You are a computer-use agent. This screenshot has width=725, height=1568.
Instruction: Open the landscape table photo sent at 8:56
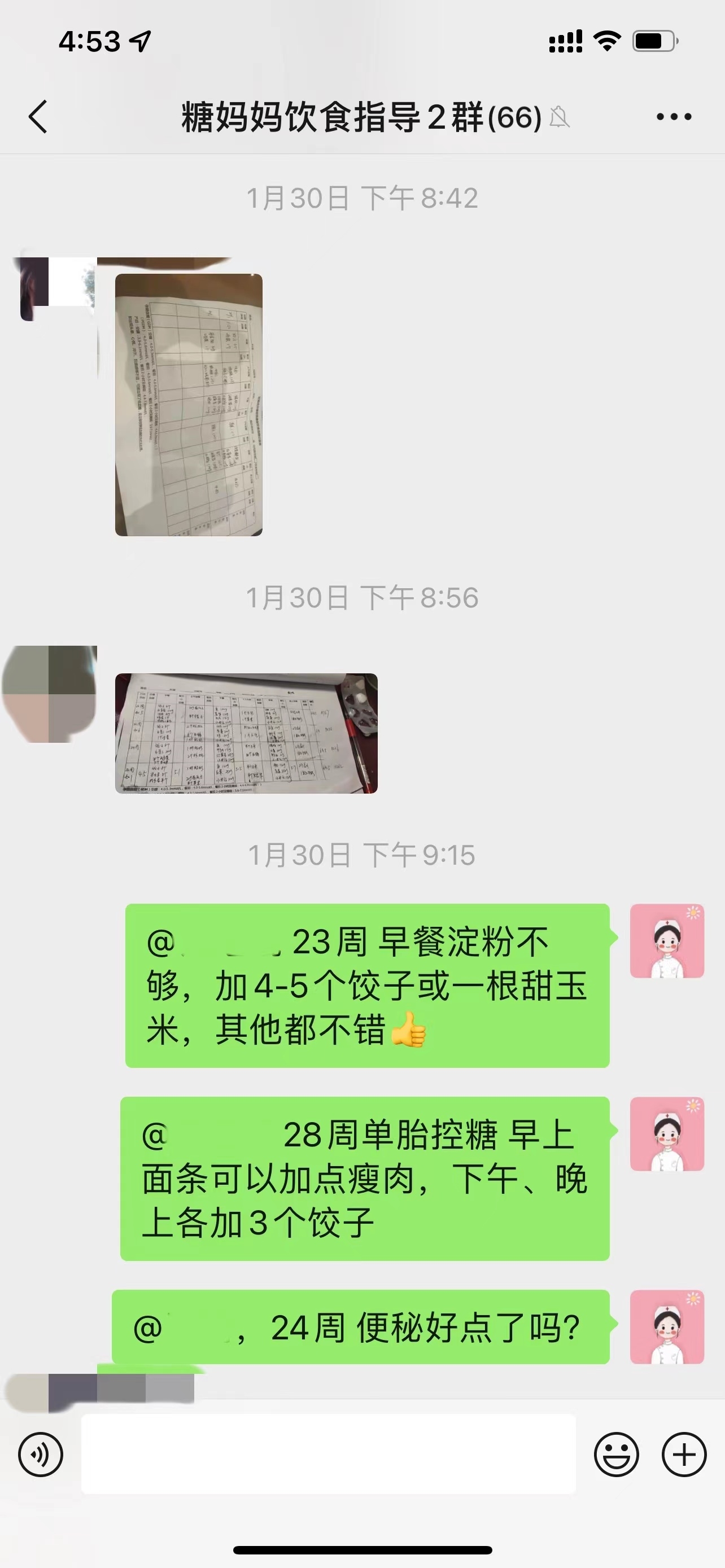click(246, 733)
